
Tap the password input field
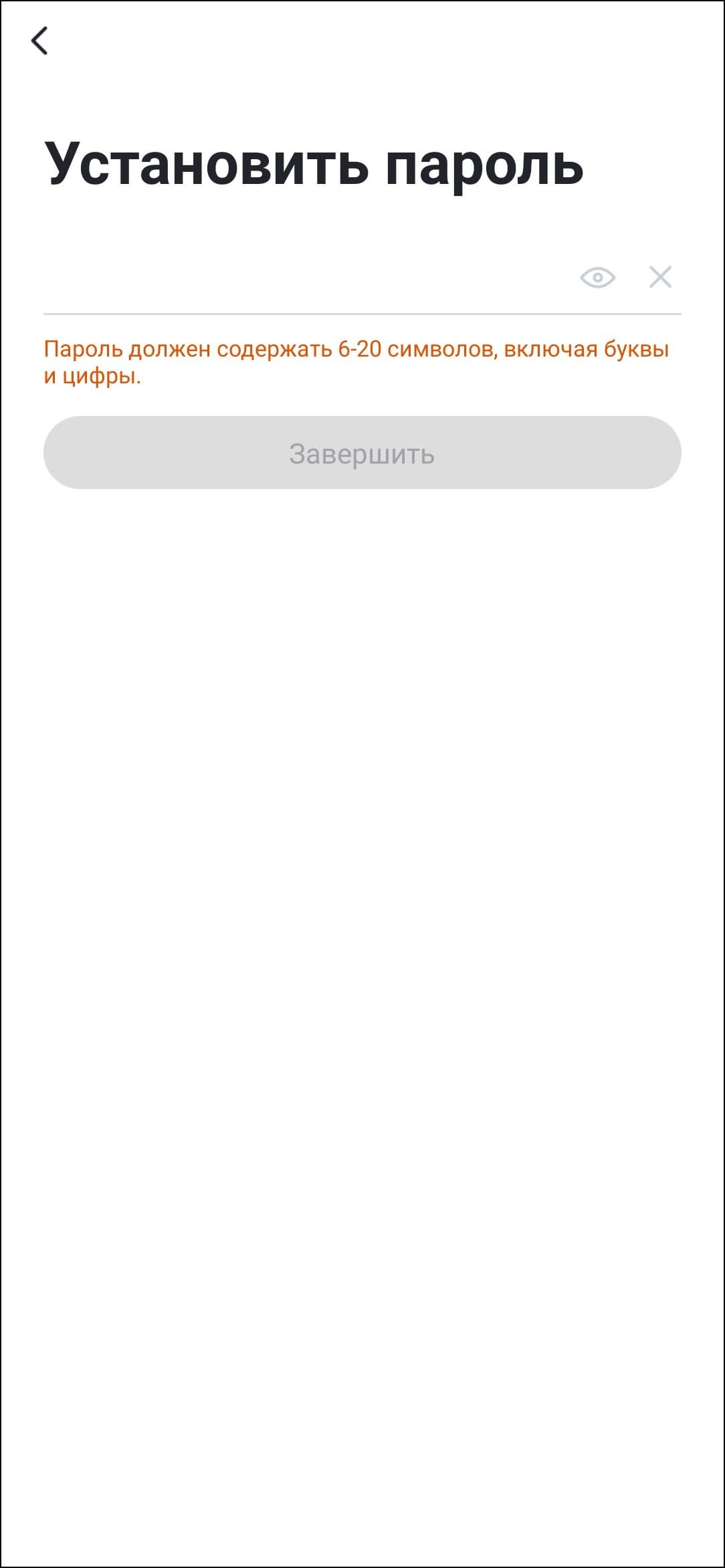304,277
